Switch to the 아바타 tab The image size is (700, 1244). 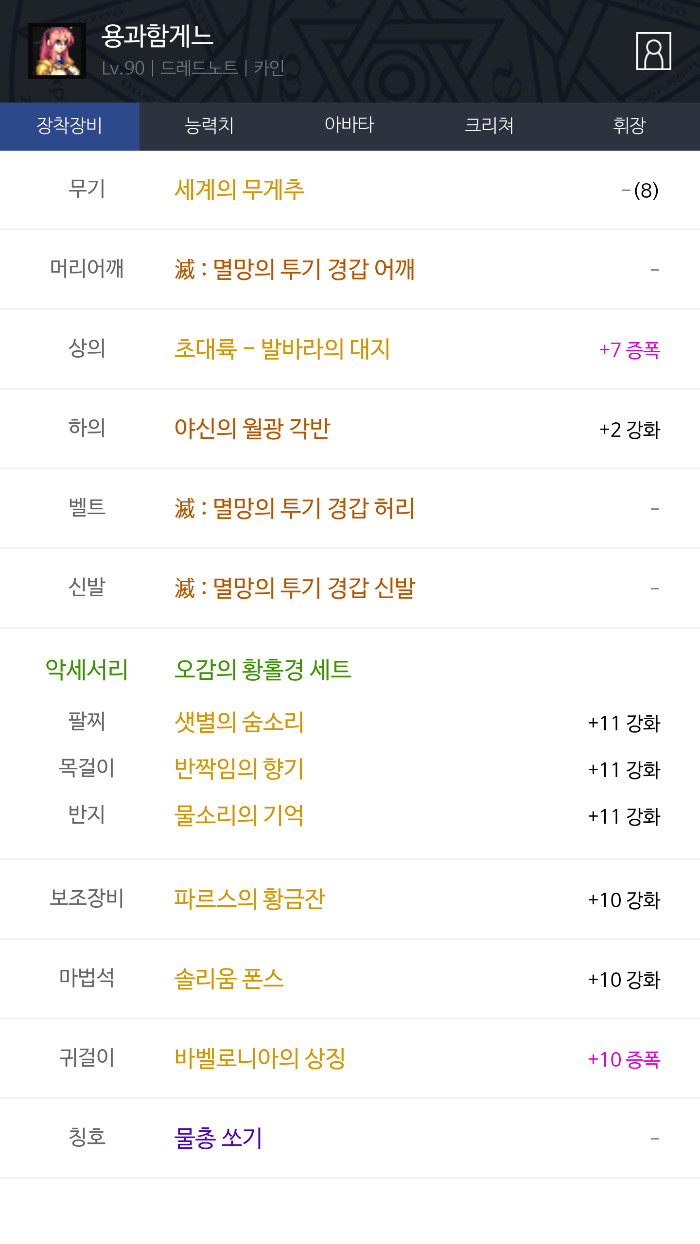tap(349, 126)
